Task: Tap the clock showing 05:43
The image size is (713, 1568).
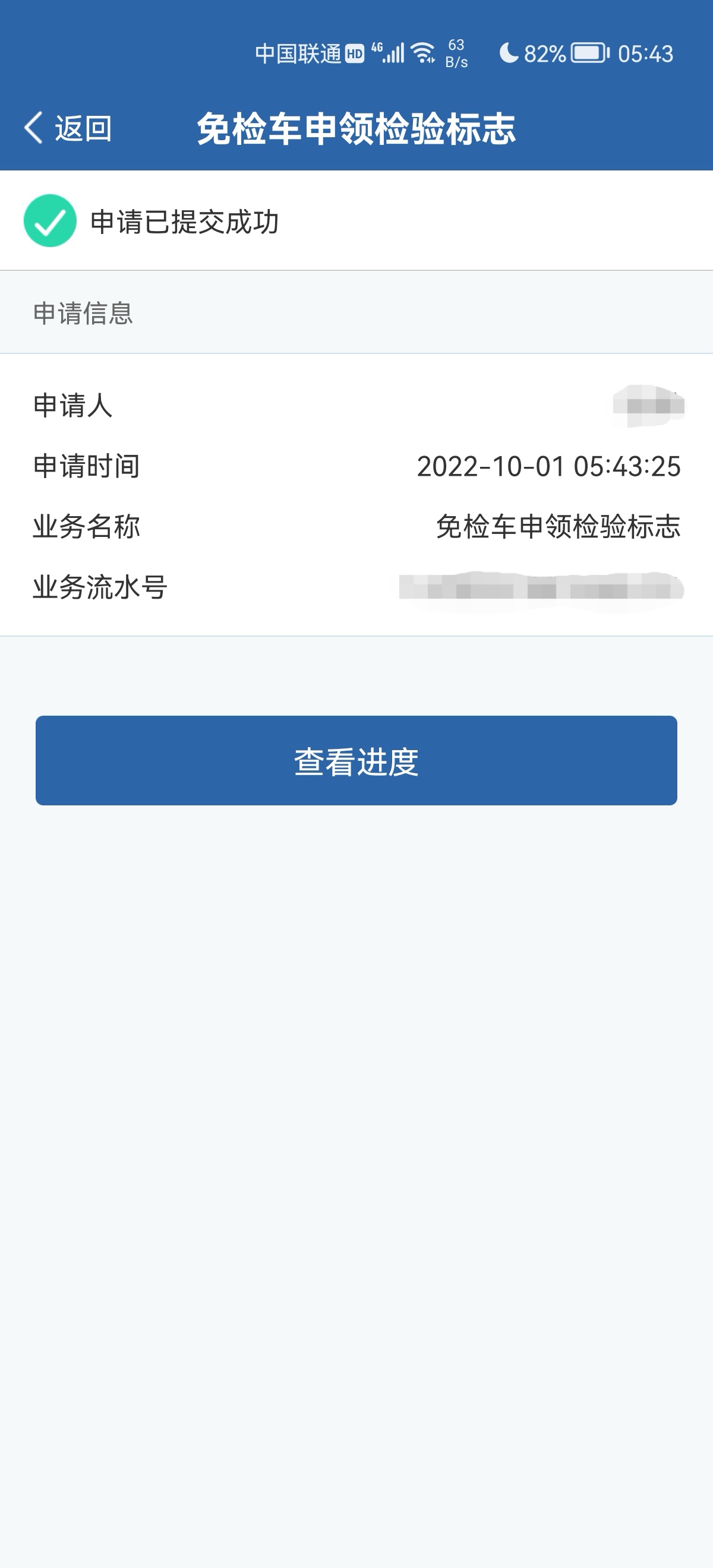Action: pyautogui.click(x=647, y=53)
